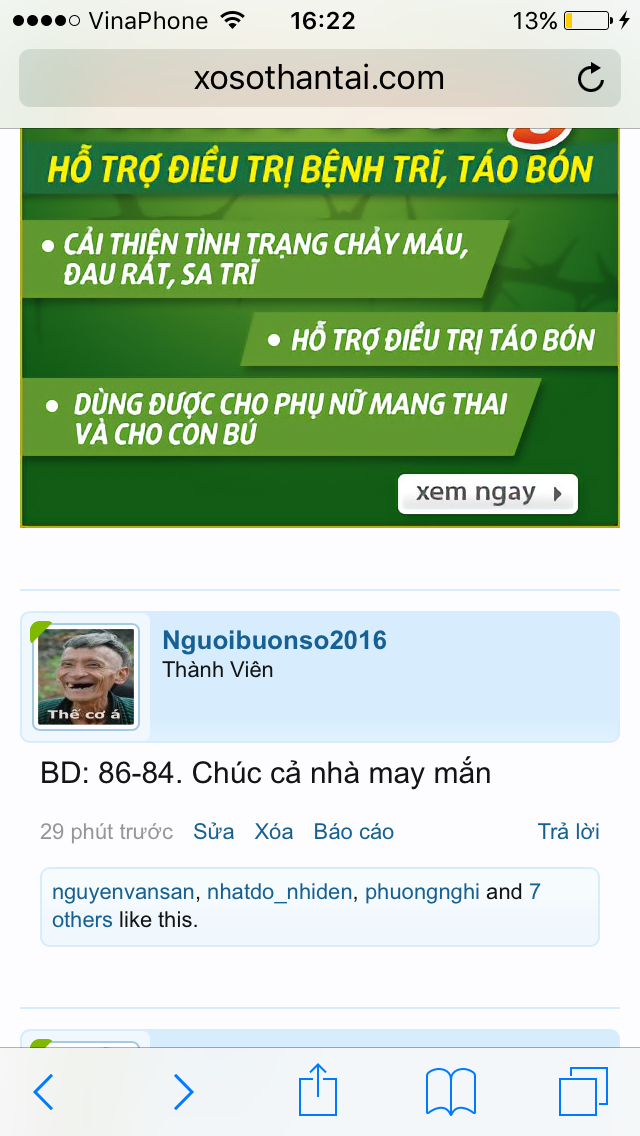Open the share sheet
The image size is (640, 1136).
(318, 1089)
